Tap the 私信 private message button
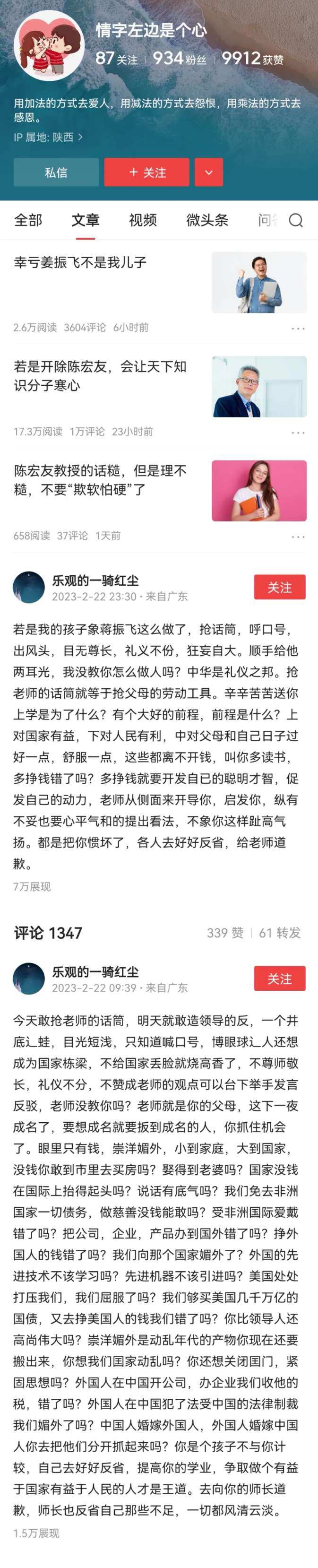 (56, 172)
